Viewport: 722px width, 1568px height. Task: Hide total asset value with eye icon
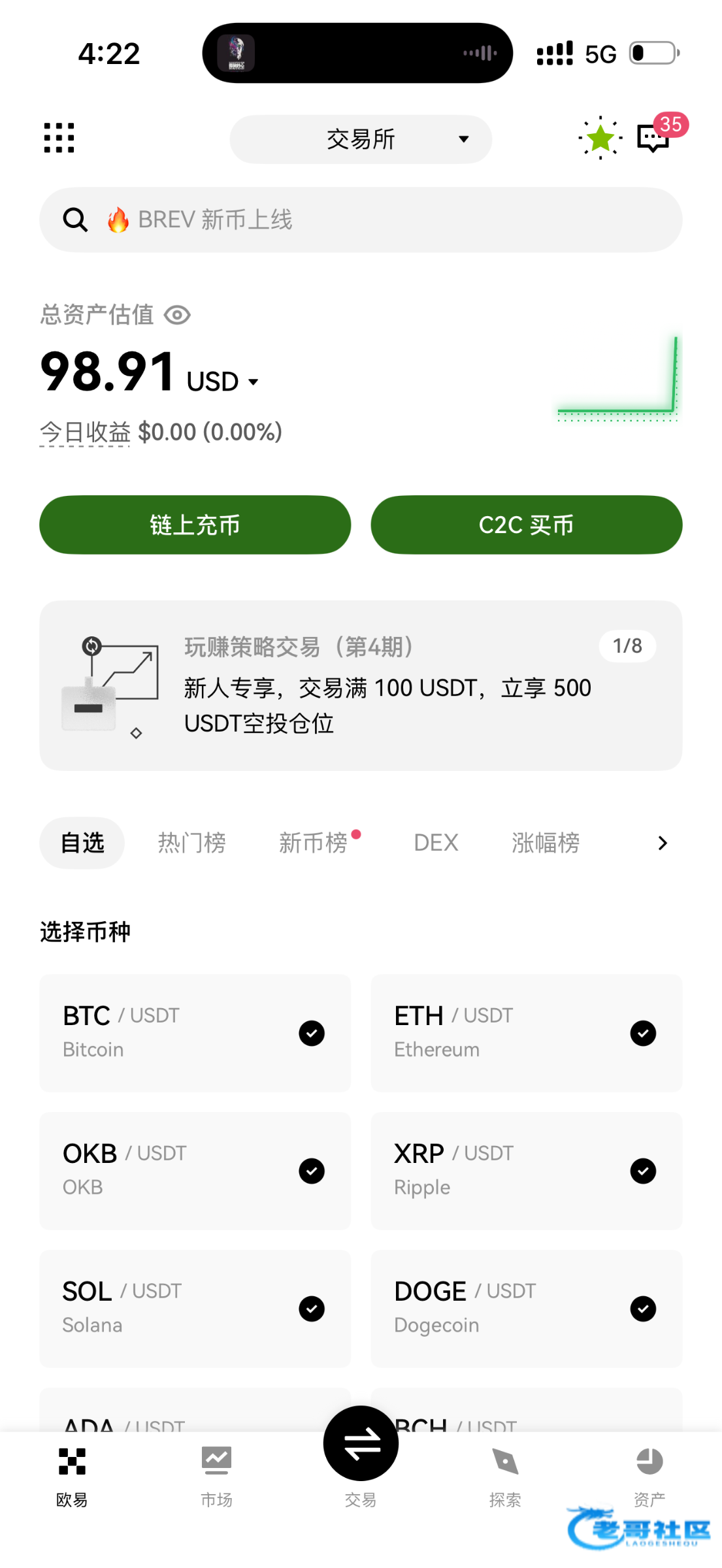(177, 316)
